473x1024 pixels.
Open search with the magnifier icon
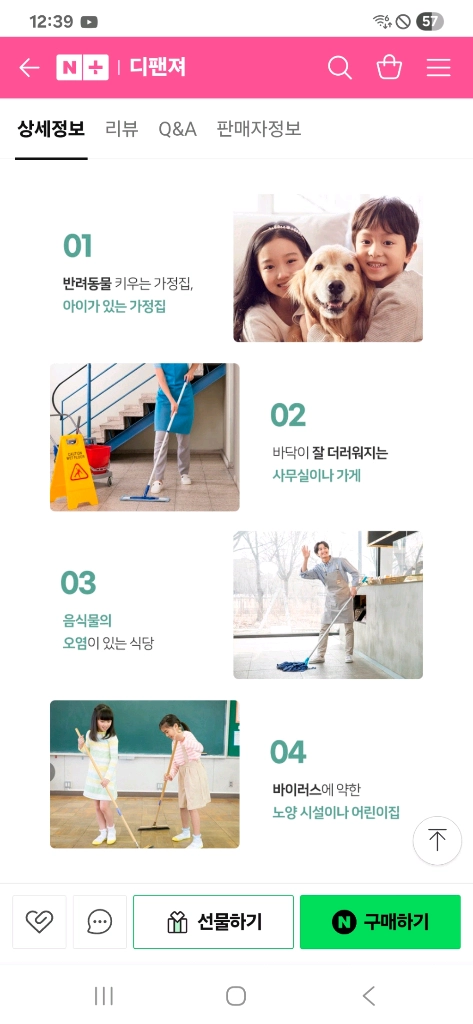(340, 68)
